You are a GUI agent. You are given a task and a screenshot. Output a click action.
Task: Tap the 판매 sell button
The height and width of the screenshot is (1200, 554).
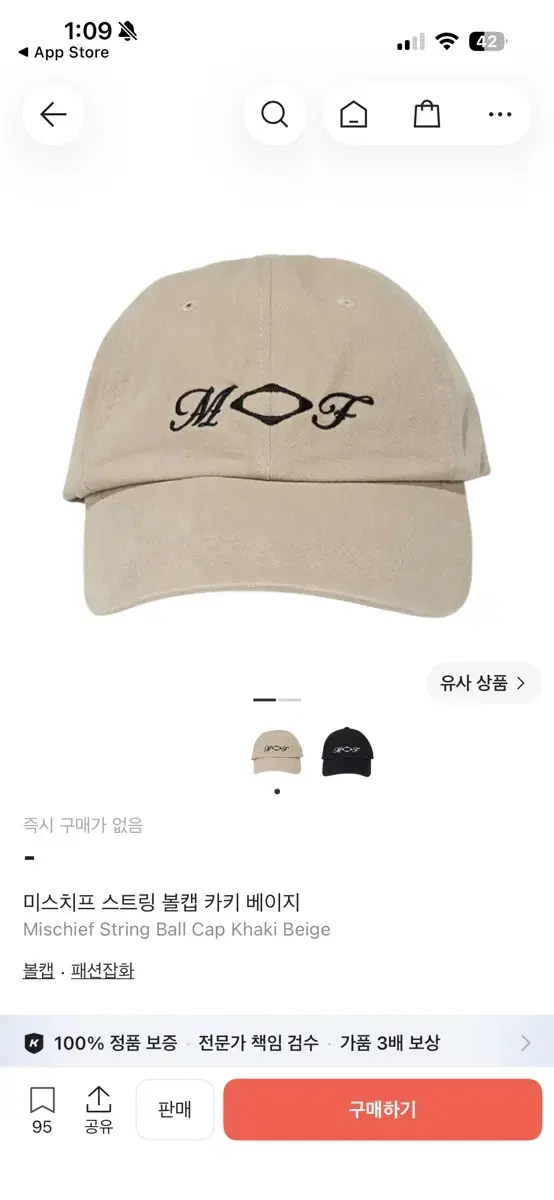coord(175,1110)
